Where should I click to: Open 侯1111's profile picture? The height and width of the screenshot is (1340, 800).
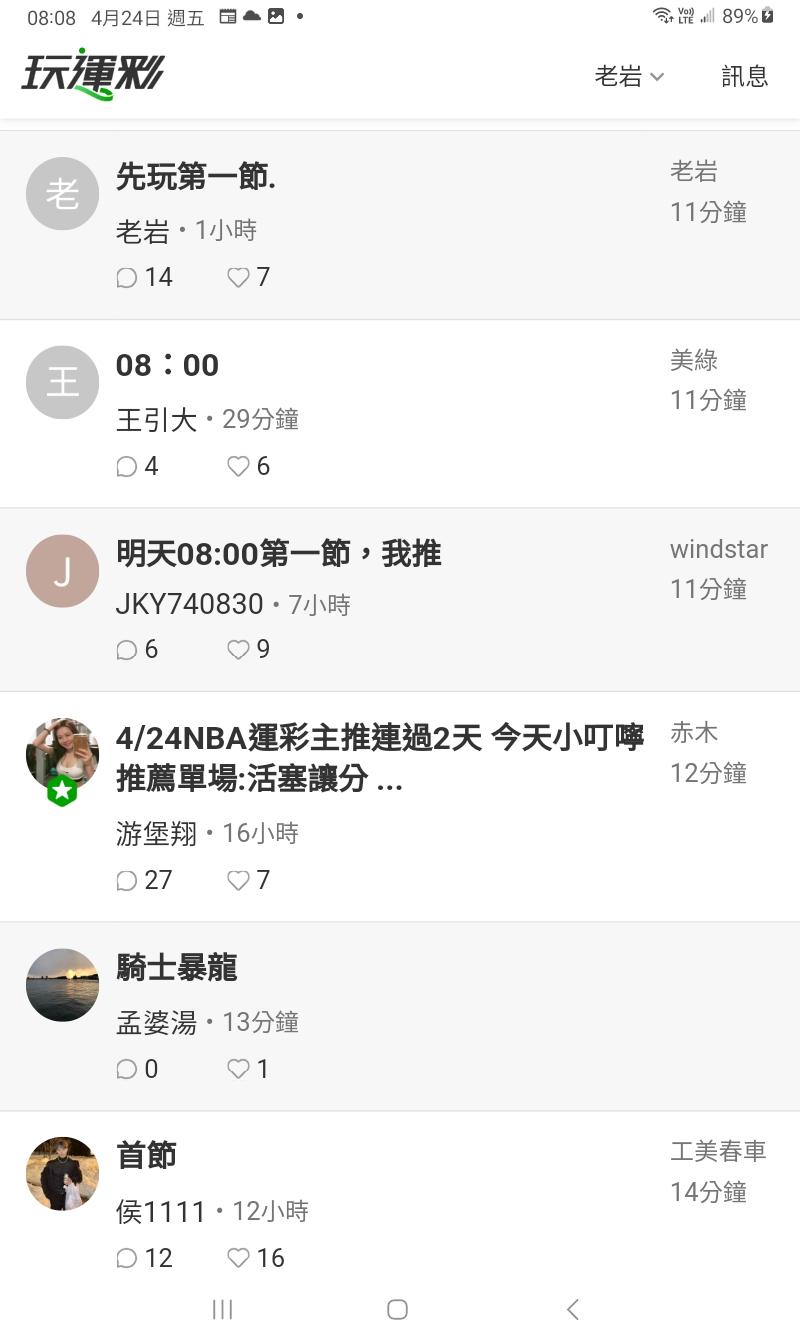click(62, 1173)
